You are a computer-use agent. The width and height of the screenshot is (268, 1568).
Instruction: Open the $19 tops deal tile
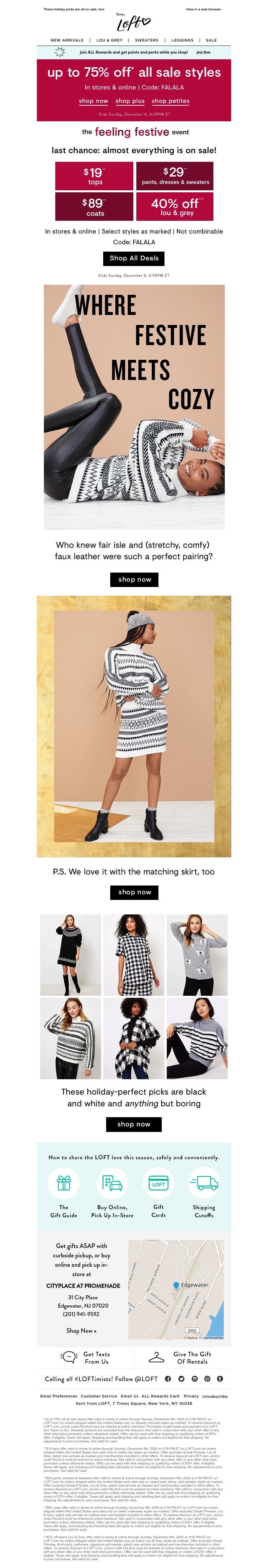[x=94, y=176]
